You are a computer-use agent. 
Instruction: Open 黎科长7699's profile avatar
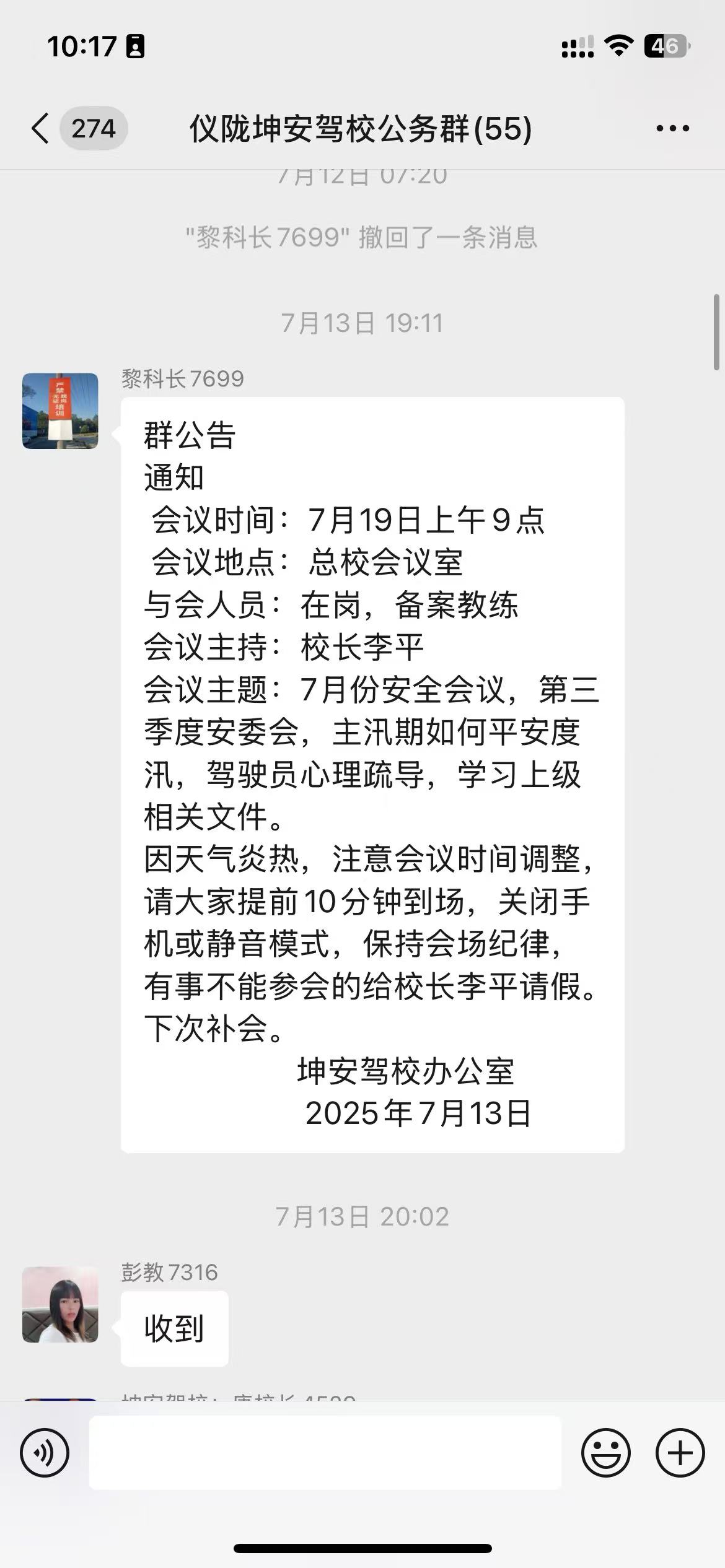(x=60, y=411)
